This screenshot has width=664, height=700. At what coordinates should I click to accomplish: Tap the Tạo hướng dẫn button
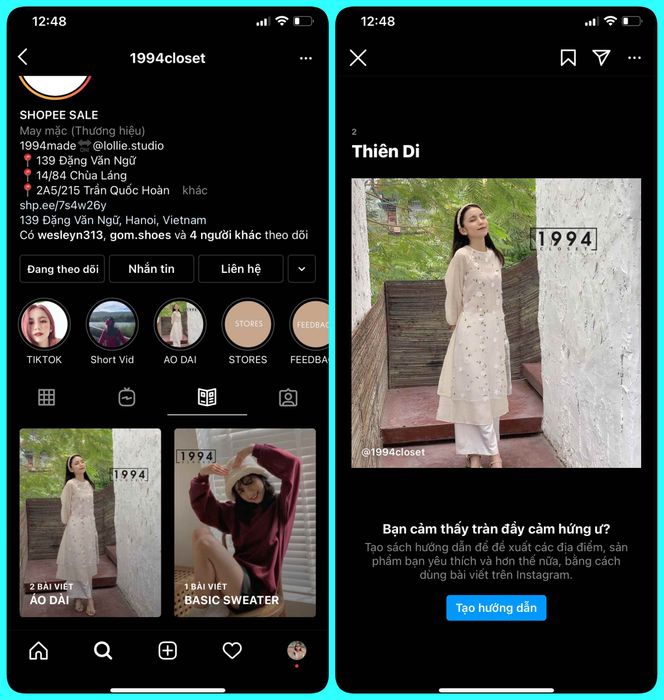496,608
